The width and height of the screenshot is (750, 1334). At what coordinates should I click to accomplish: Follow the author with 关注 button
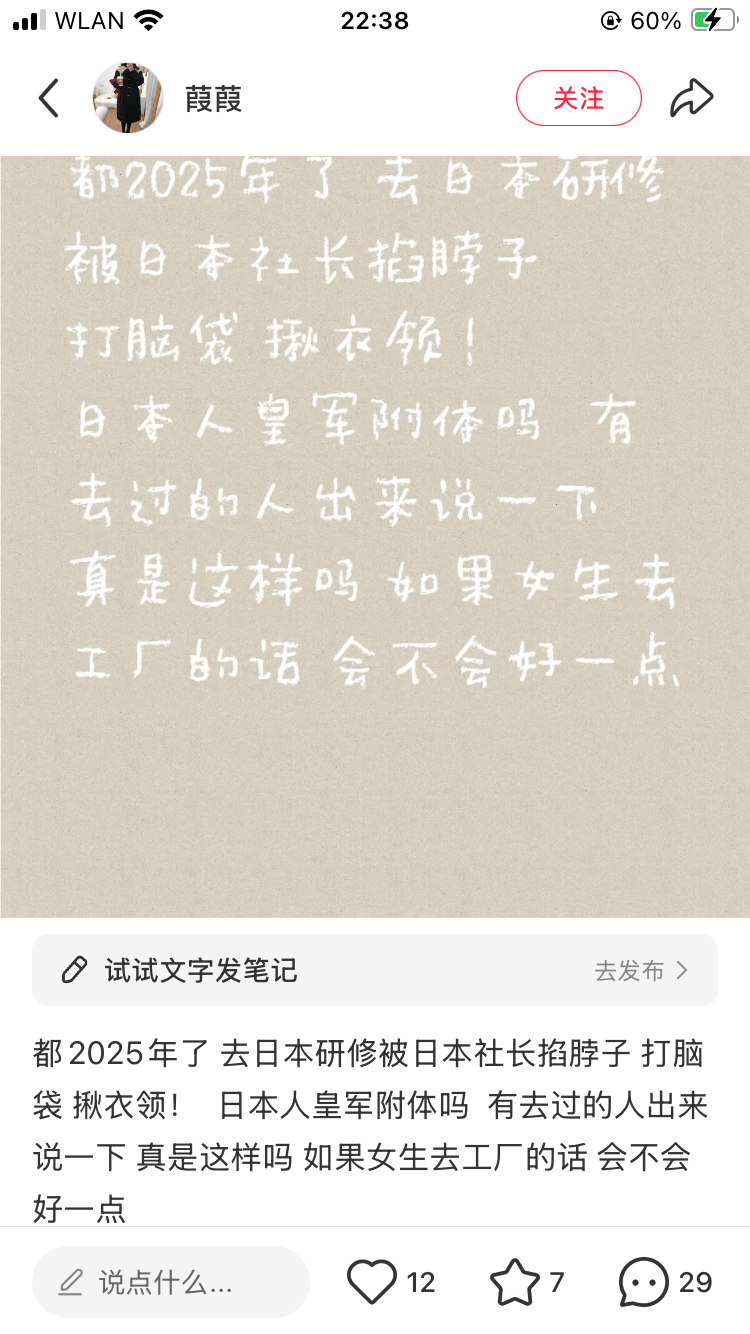(x=578, y=98)
